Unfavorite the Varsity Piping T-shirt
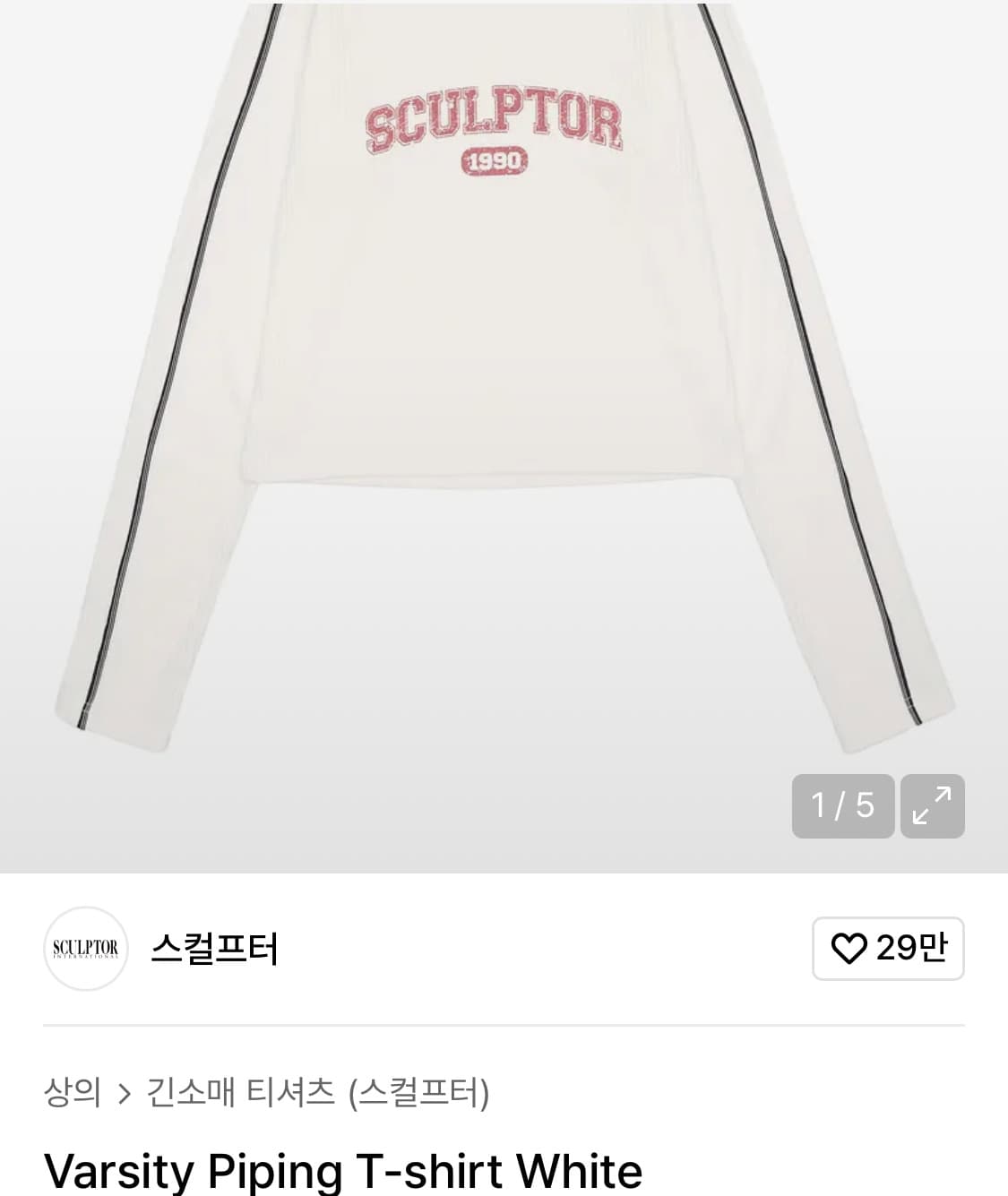Image resolution: width=1008 pixels, height=1196 pixels. [x=887, y=950]
